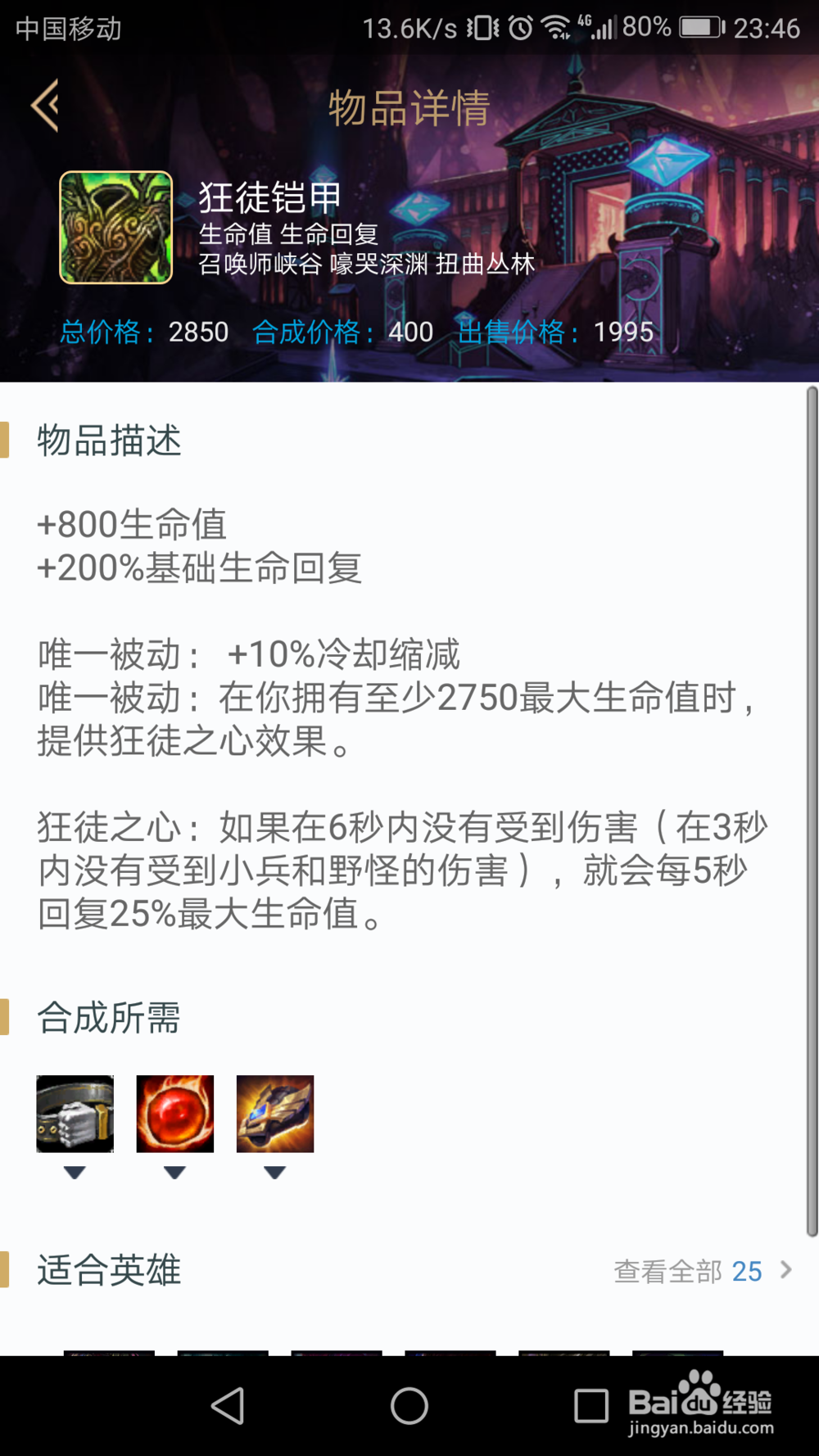The height and width of the screenshot is (1456, 819).
Task: Expand the Kindlegem dropdown arrow
Action: [x=274, y=1171]
